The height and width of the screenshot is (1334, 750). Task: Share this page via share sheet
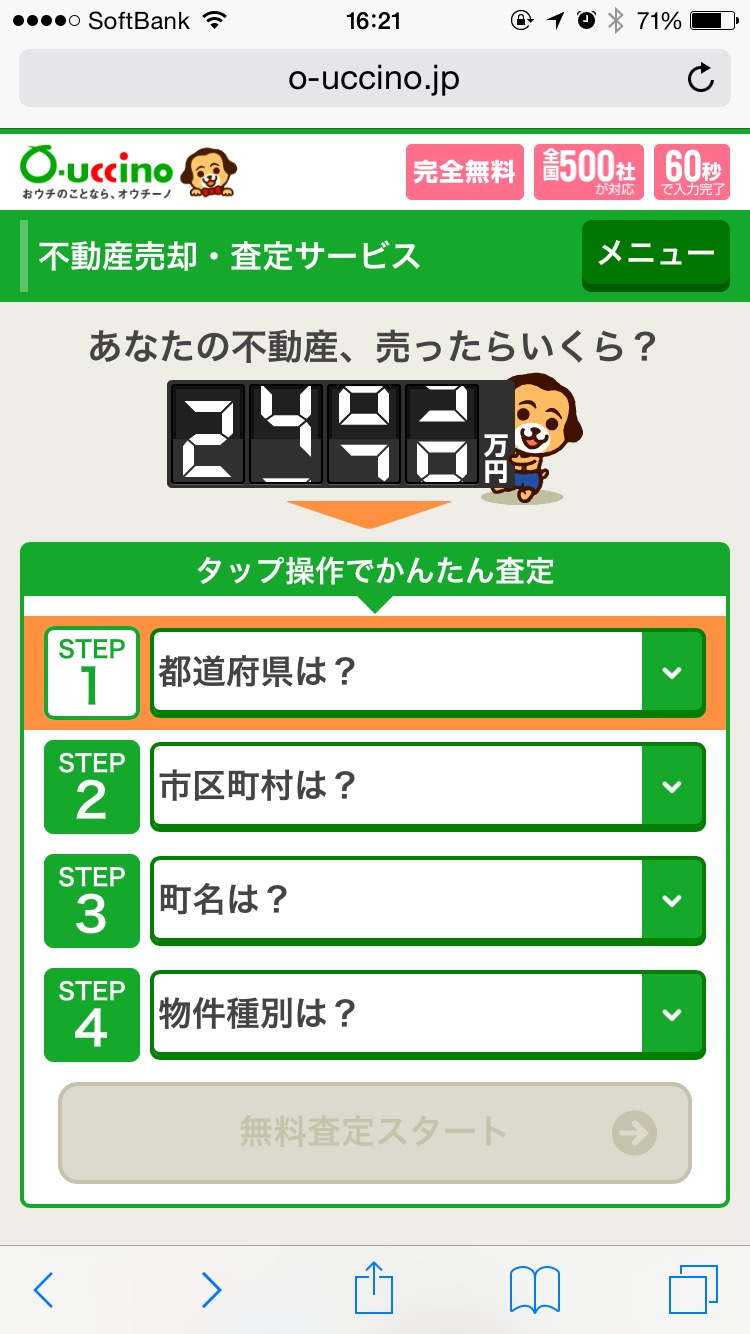(374, 1288)
